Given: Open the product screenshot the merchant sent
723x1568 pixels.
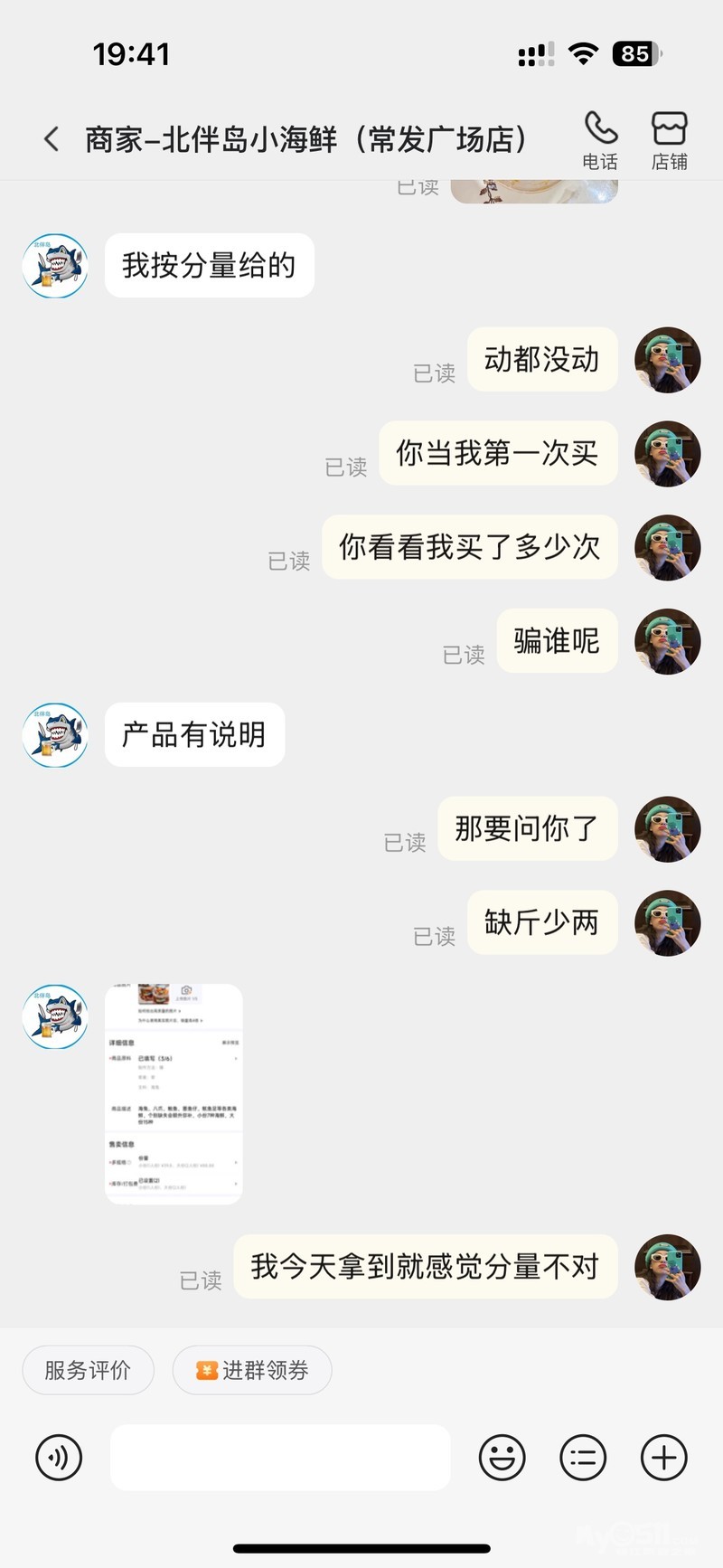Looking at the screenshot, I should click(x=174, y=1092).
